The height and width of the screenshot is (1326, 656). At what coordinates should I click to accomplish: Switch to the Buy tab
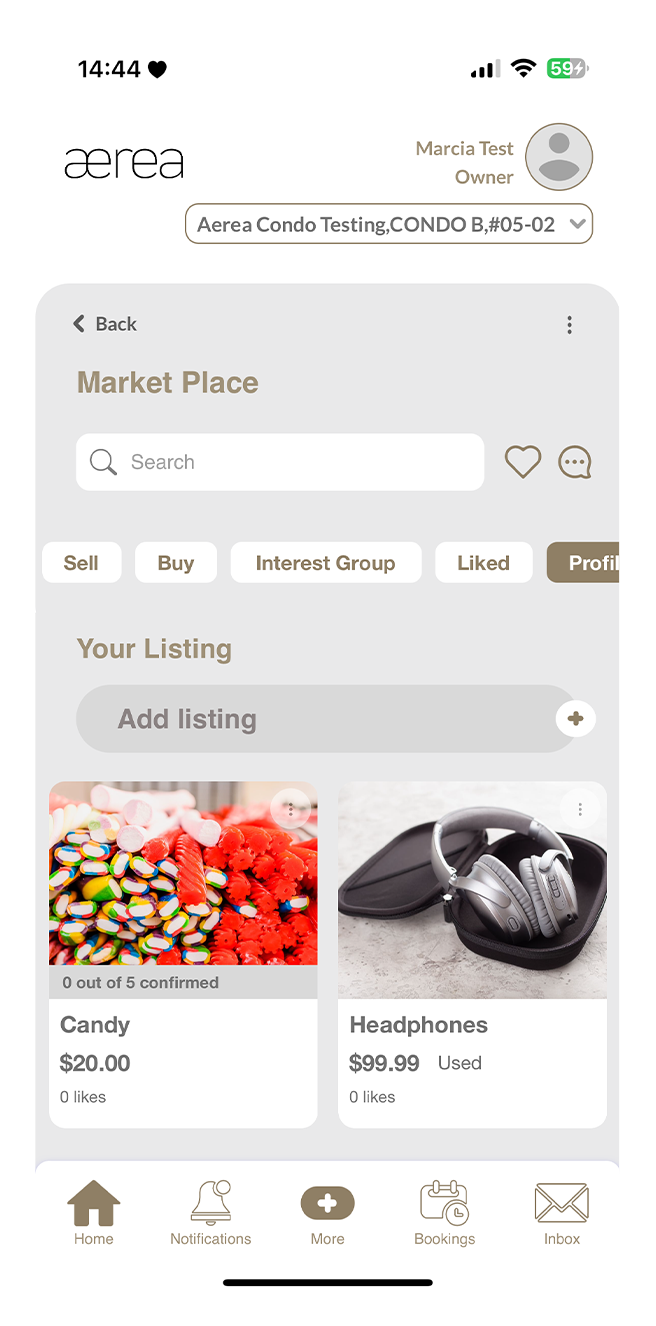[x=175, y=563]
